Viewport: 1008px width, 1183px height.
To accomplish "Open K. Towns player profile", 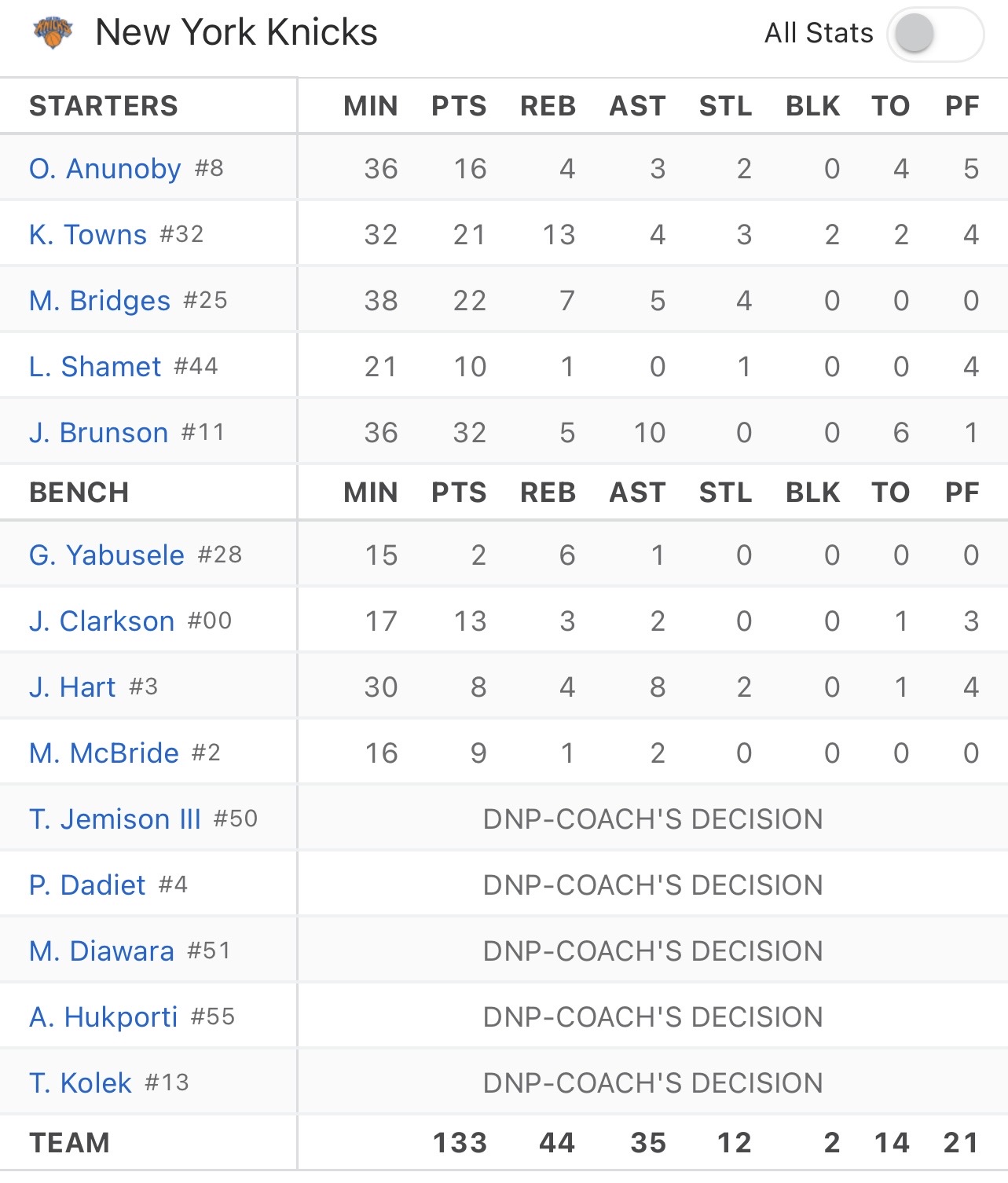I will [88, 235].
